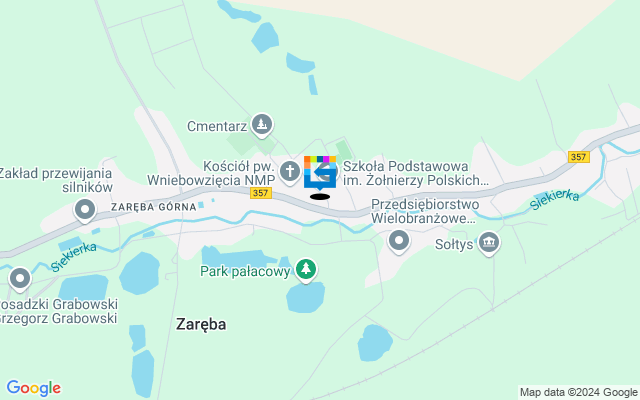Tap the Sołtys building marker
This screenshot has width=640, height=400.
[489, 242]
